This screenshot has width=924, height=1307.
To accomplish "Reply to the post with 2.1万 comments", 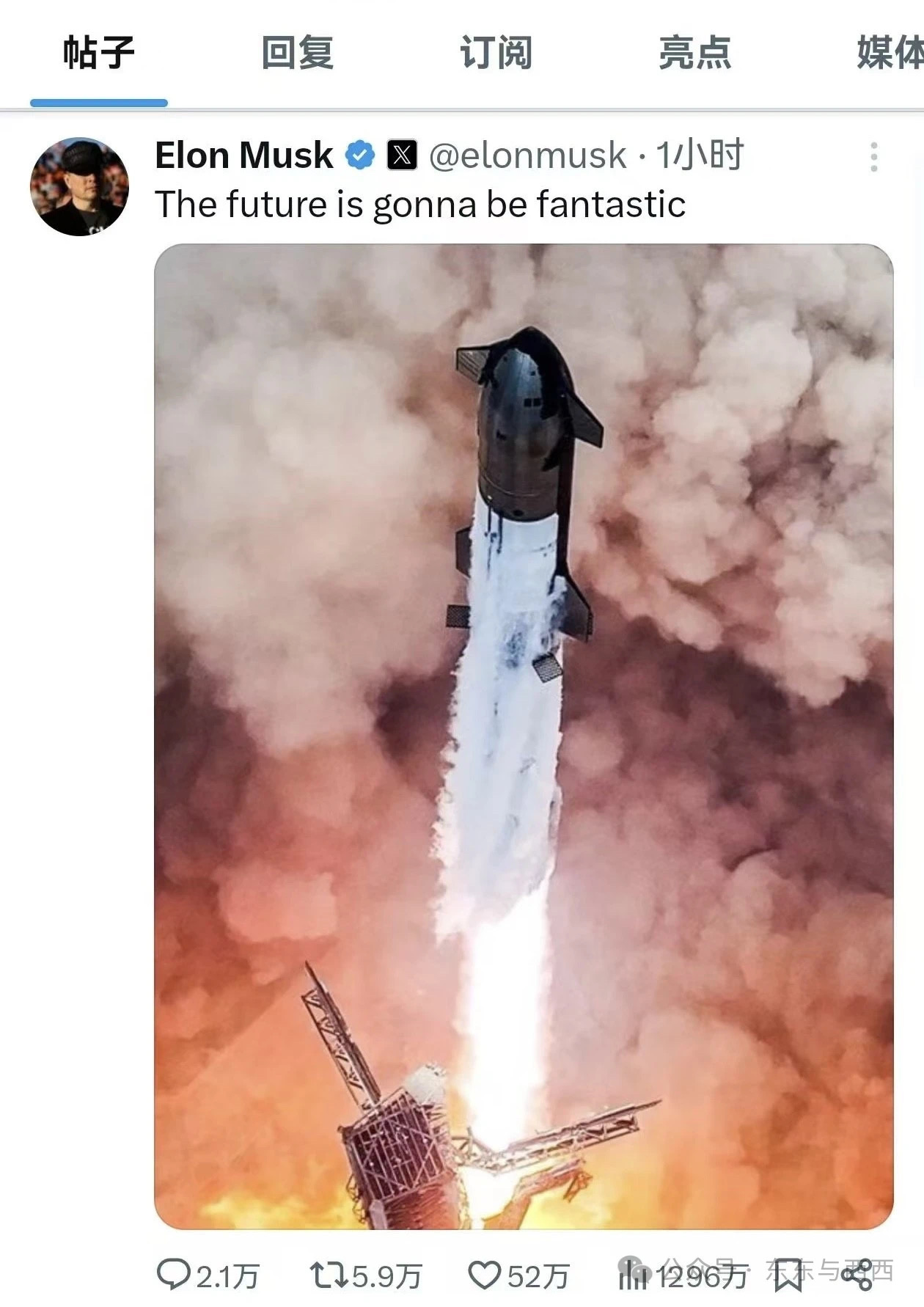I will [x=175, y=1275].
